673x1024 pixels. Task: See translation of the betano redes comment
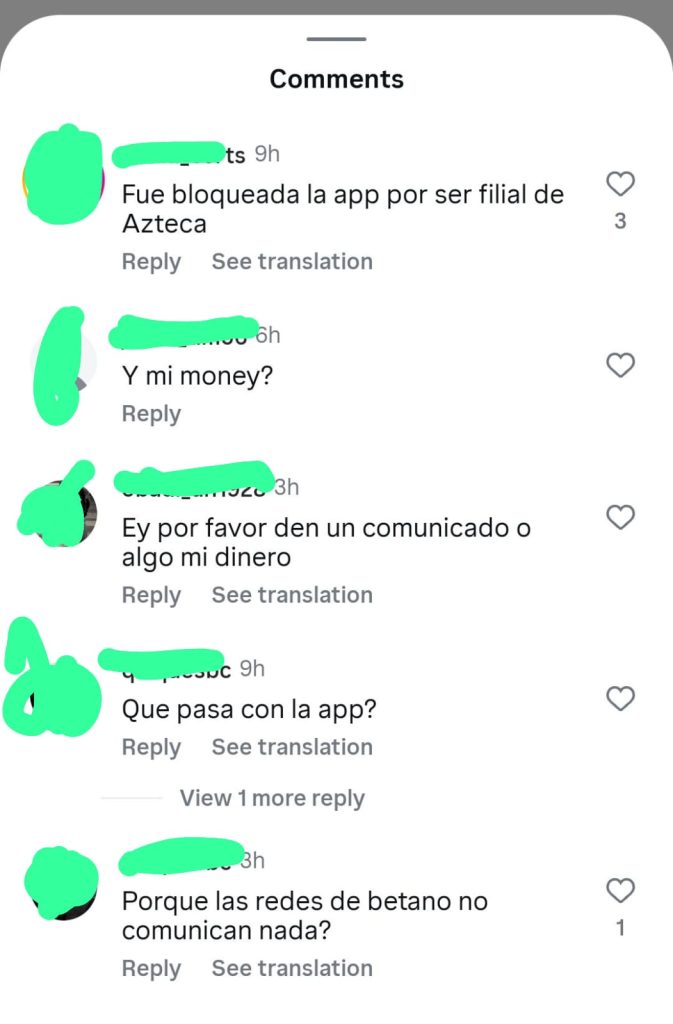291,968
